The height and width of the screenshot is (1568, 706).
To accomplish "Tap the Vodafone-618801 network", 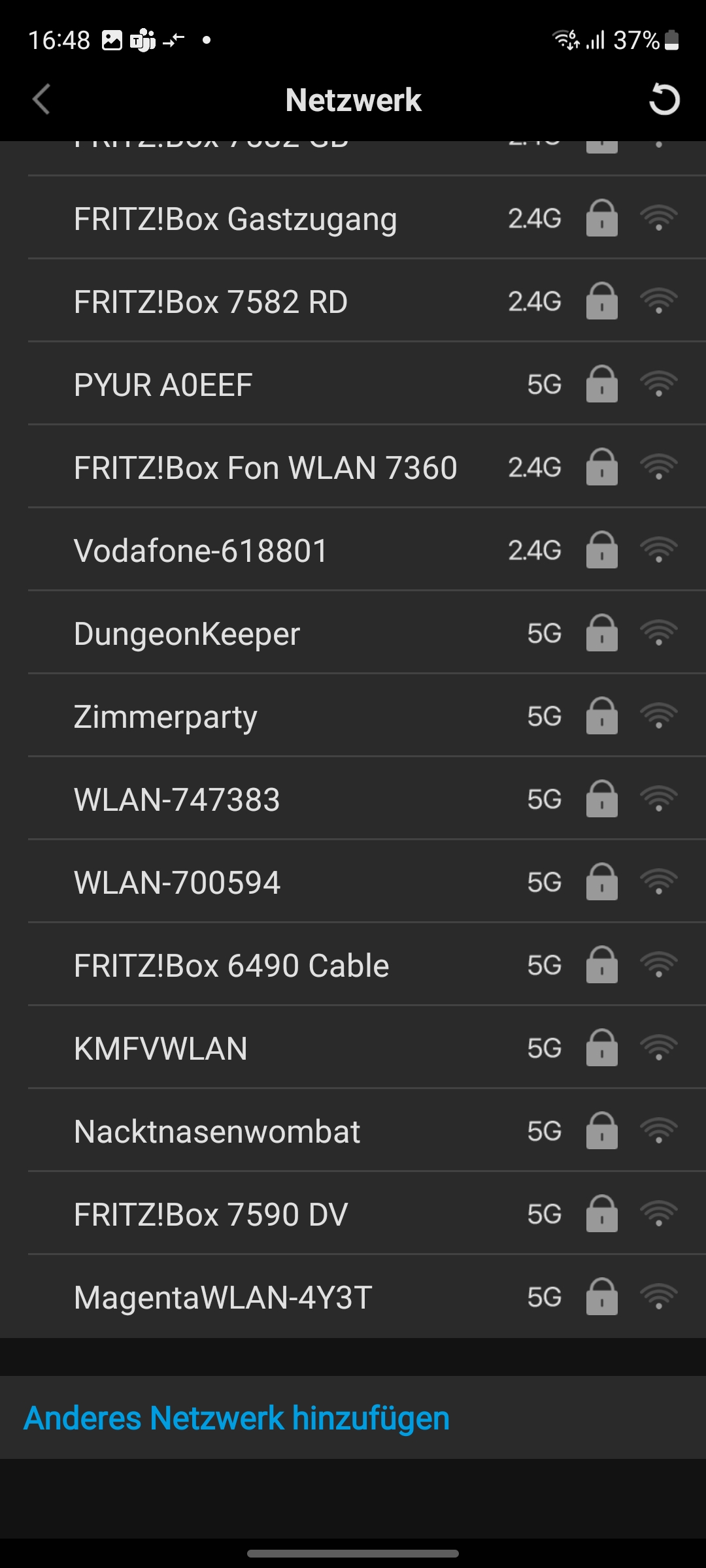I will 201,551.
